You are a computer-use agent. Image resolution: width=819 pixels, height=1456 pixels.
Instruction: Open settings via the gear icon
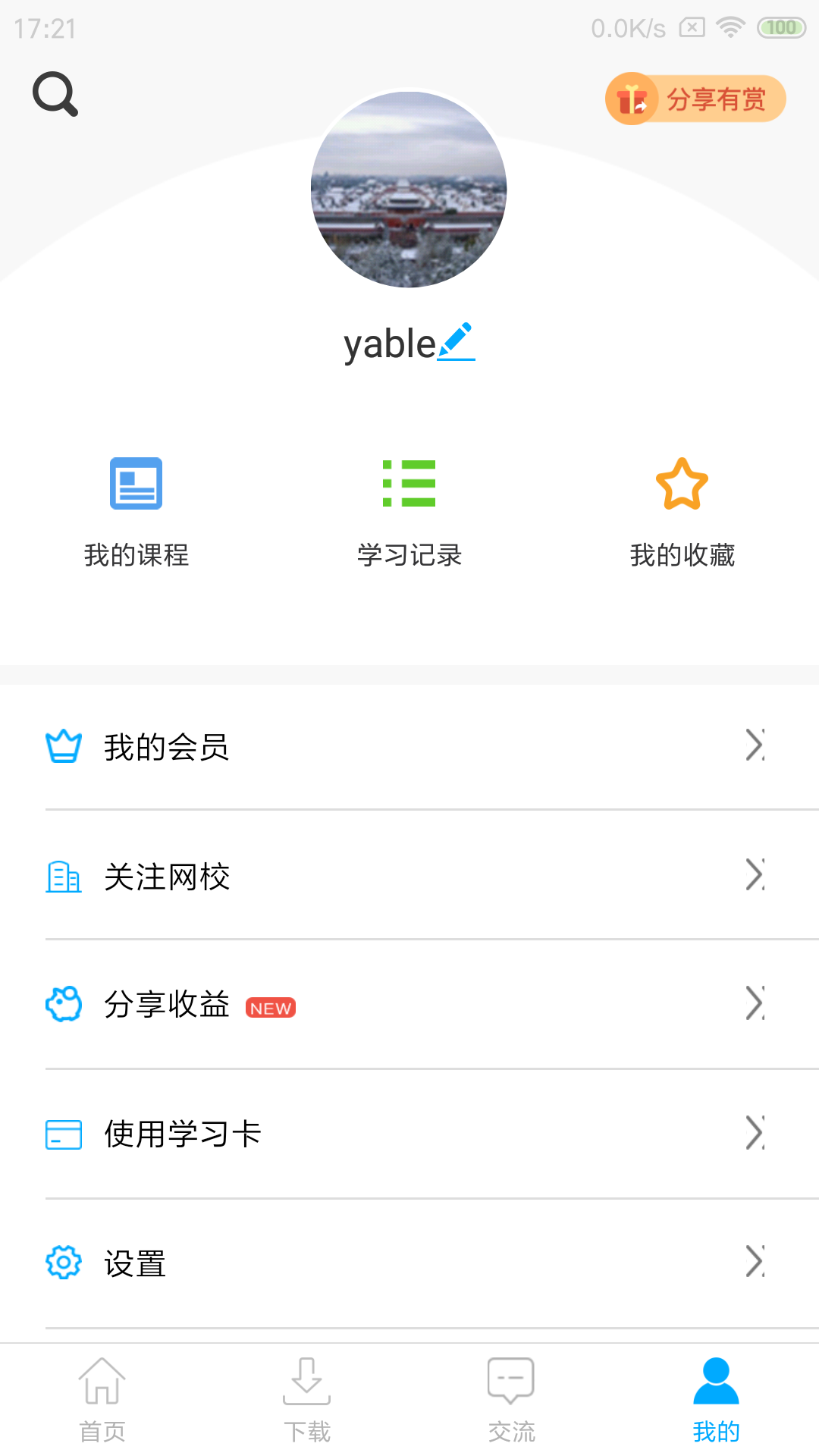pyautogui.click(x=64, y=1263)
